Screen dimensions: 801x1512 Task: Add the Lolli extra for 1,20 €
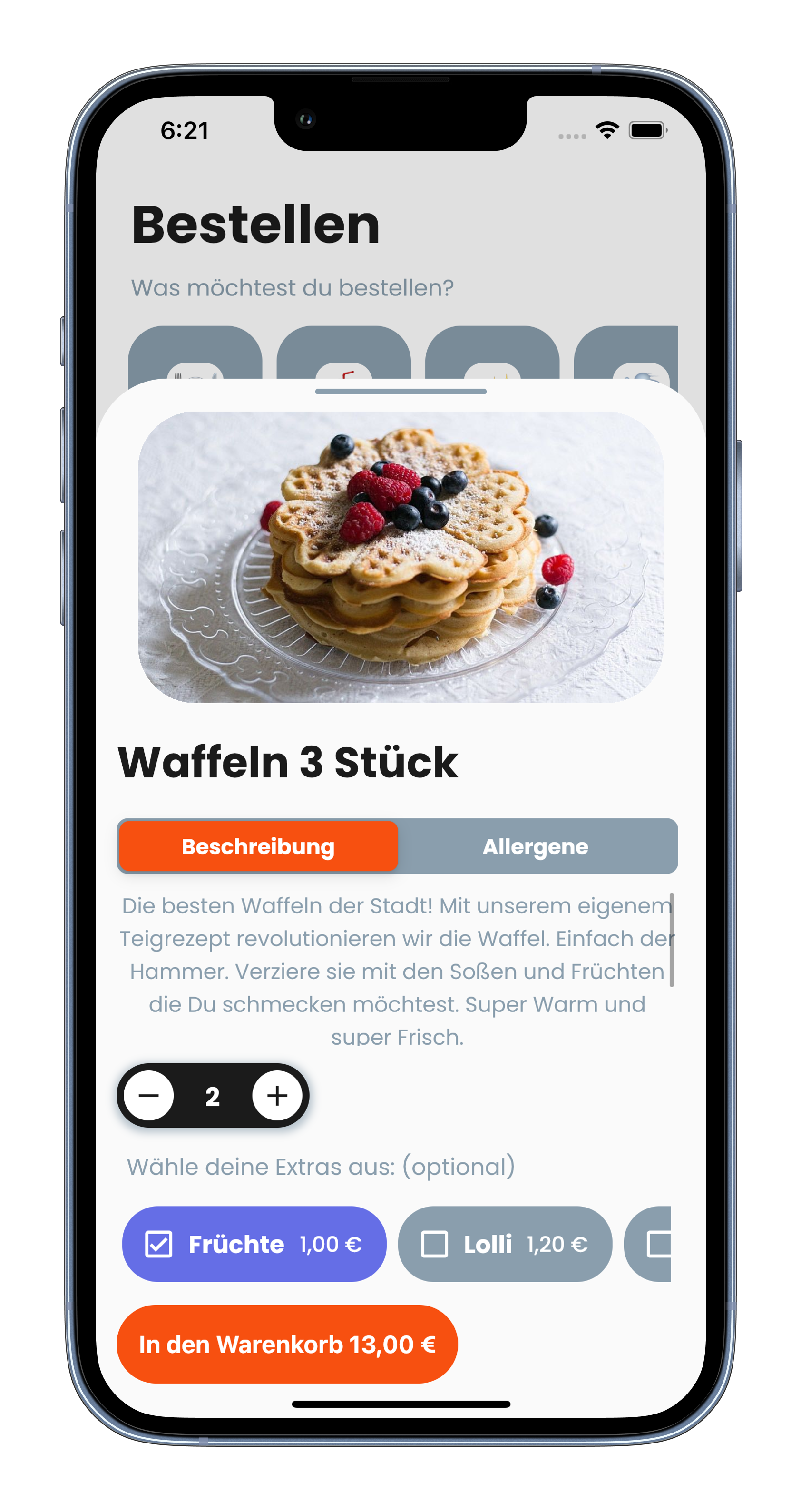pos(505,1244)
